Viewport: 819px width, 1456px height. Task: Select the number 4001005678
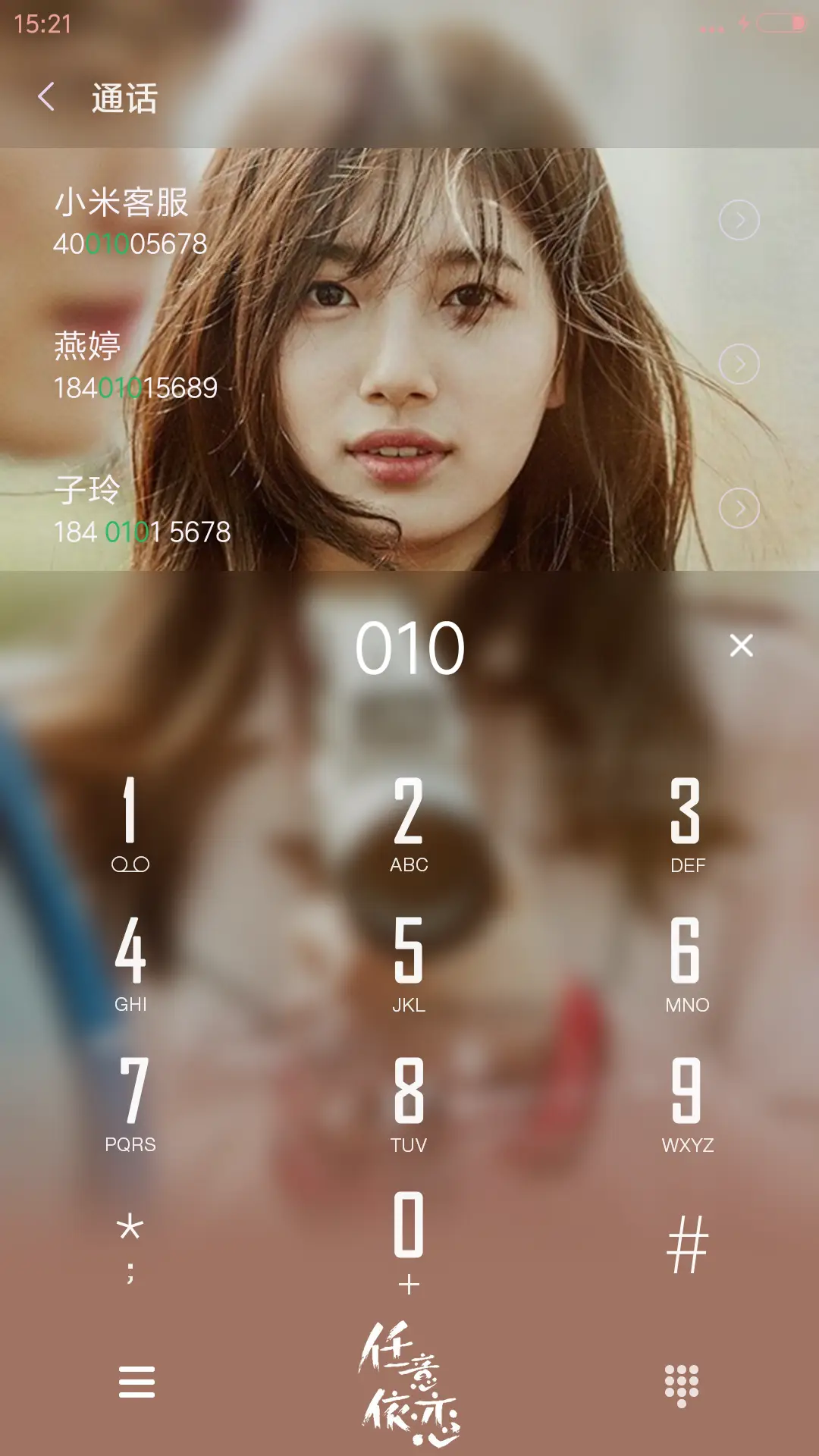click(x=129, y=245)
